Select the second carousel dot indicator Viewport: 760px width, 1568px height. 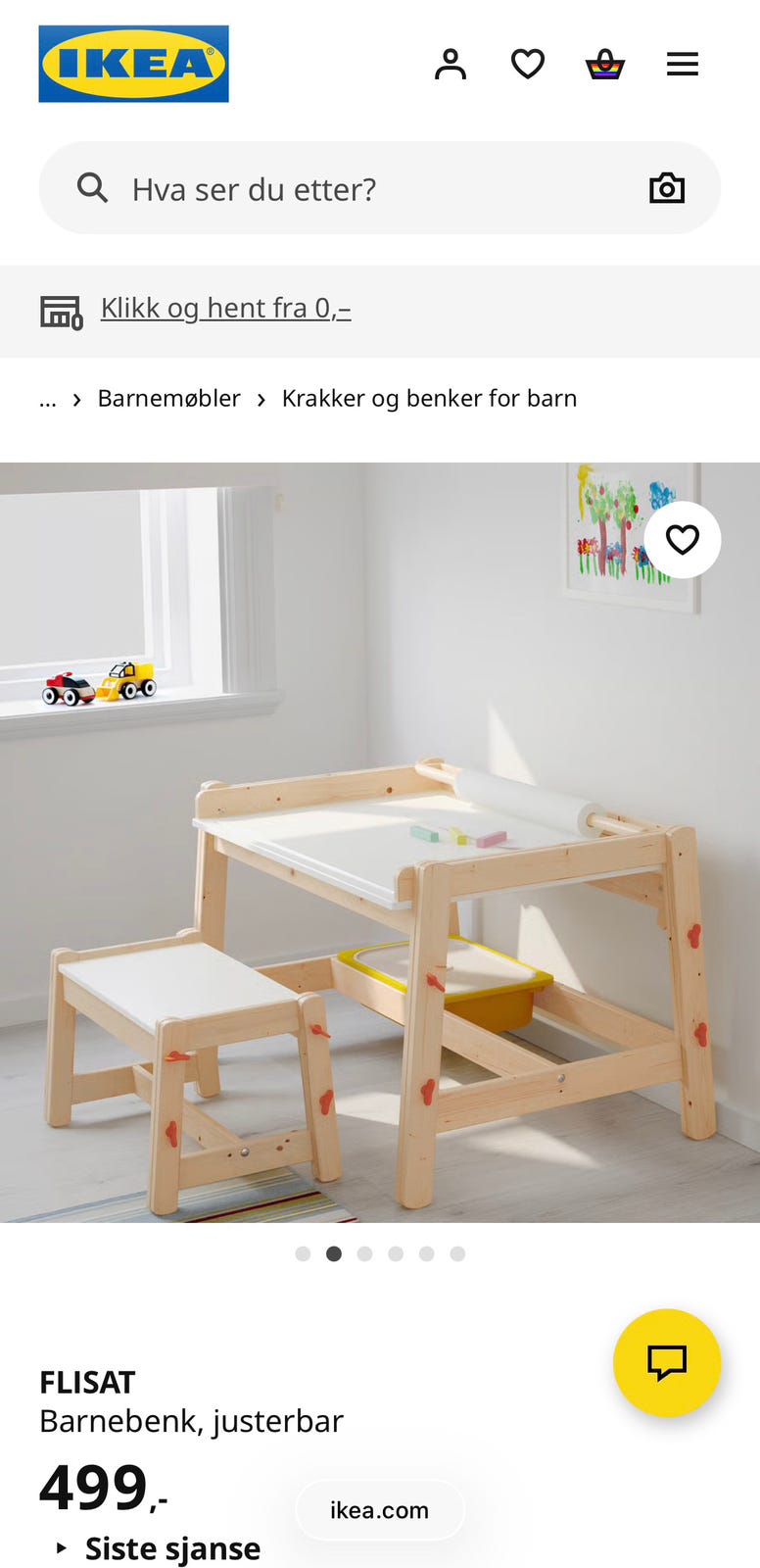click(x=334, y=1251)
